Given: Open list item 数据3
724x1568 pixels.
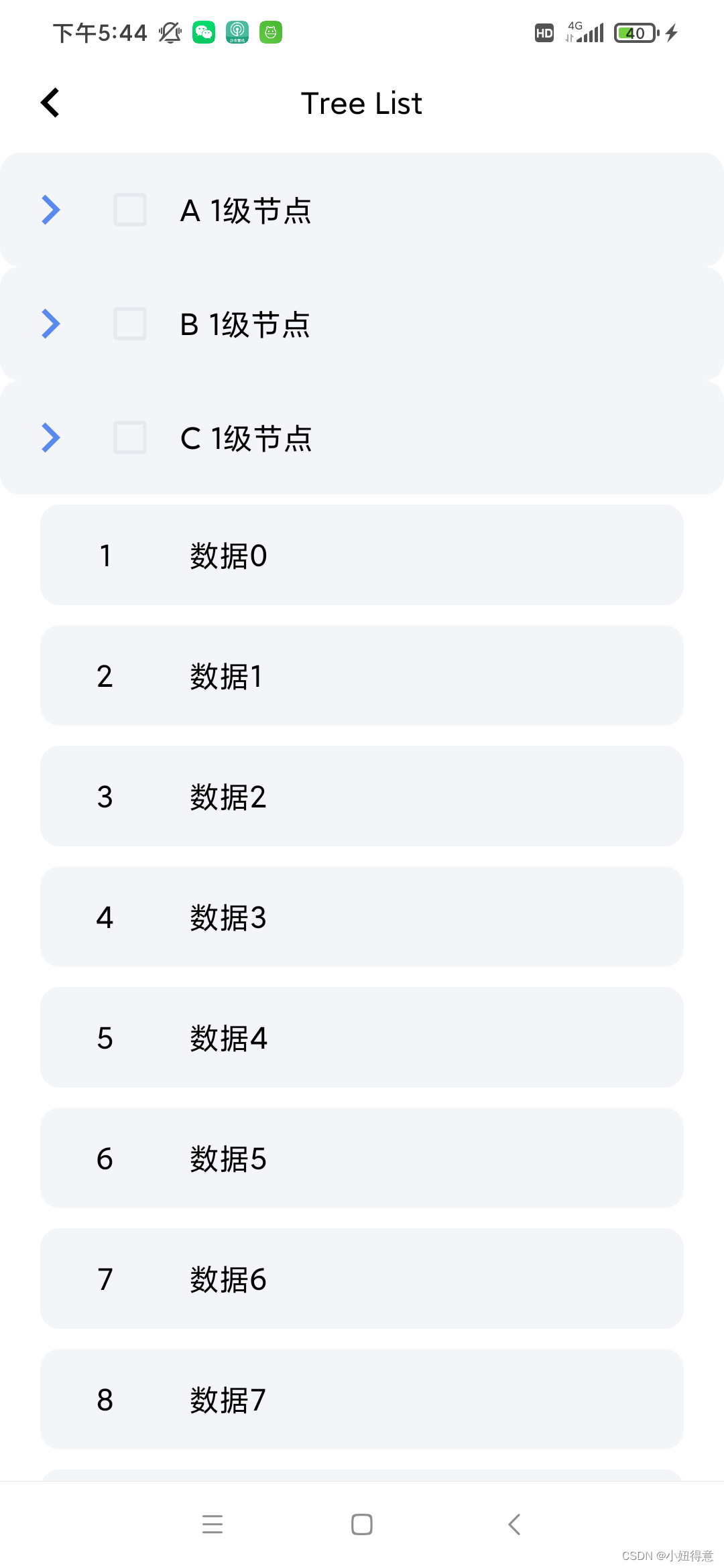Looking at the screenshot, I should coord(362,917).
